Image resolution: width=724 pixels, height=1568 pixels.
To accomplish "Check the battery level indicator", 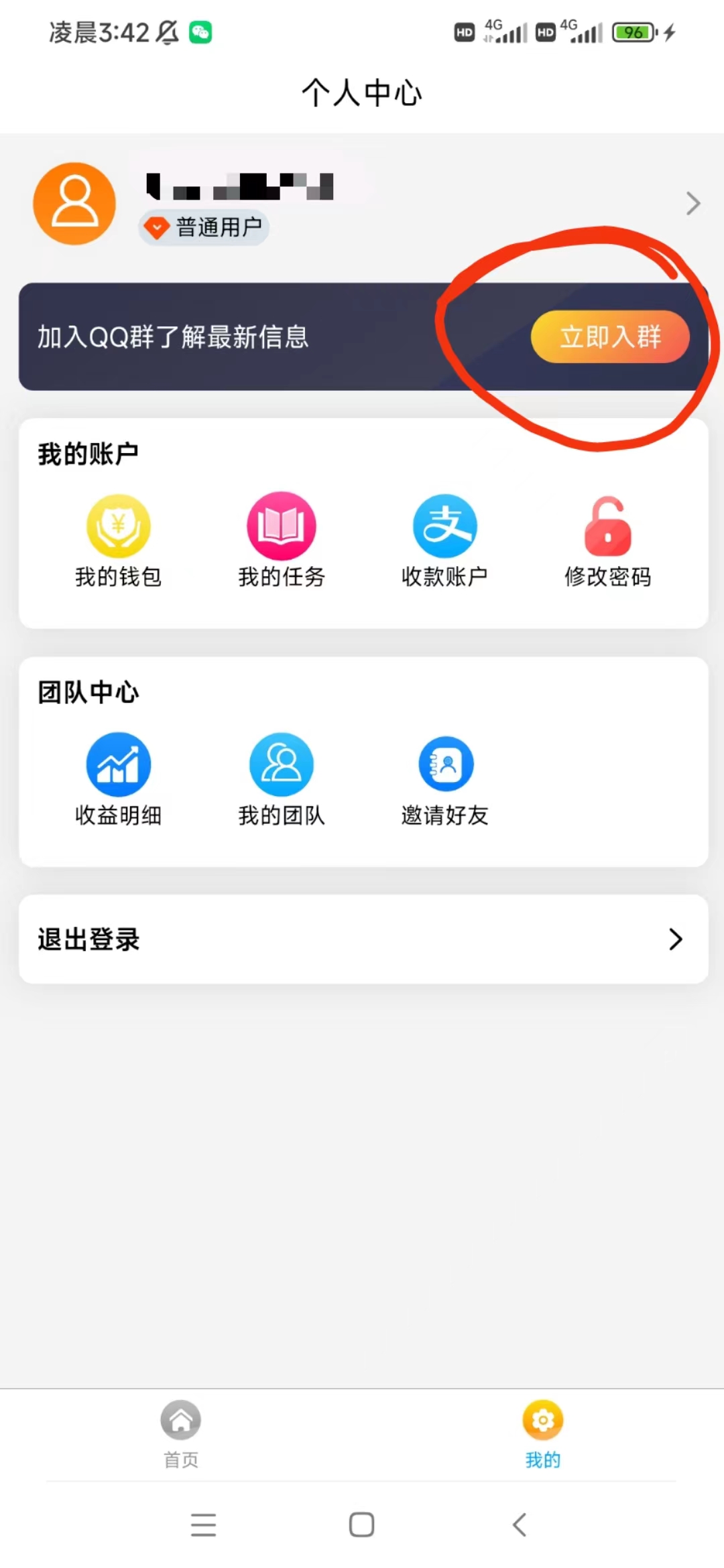I will (632, 31).
